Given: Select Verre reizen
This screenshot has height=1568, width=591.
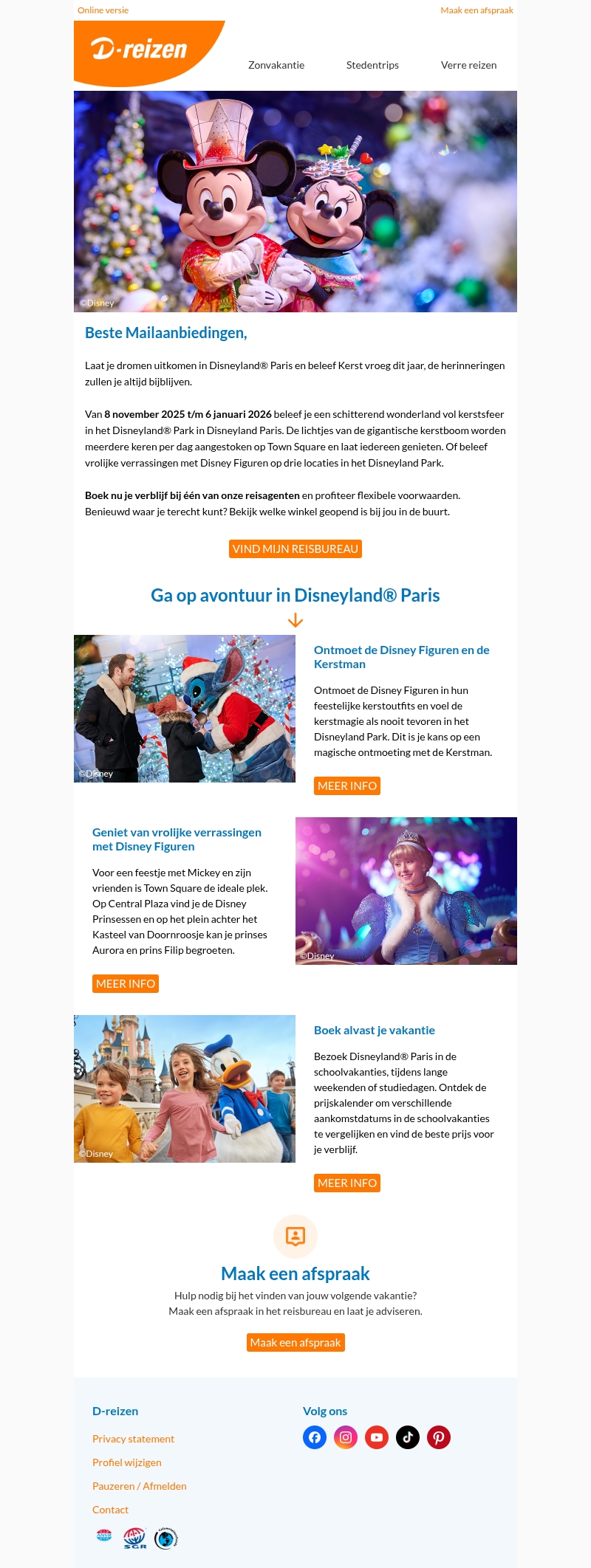Looking at the screenshot, I should coord(468,65).
